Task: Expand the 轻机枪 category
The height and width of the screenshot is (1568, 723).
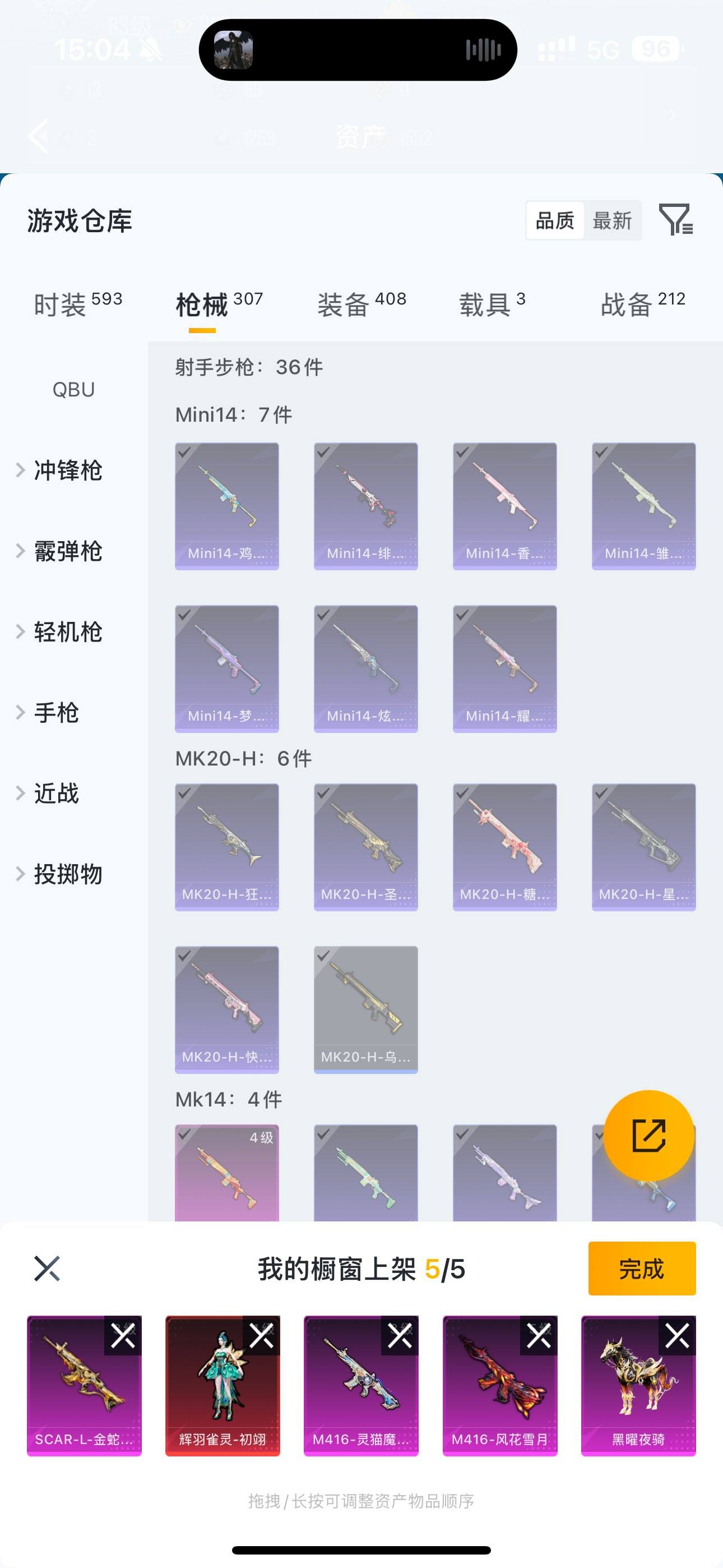Action: tap(67, 632)
